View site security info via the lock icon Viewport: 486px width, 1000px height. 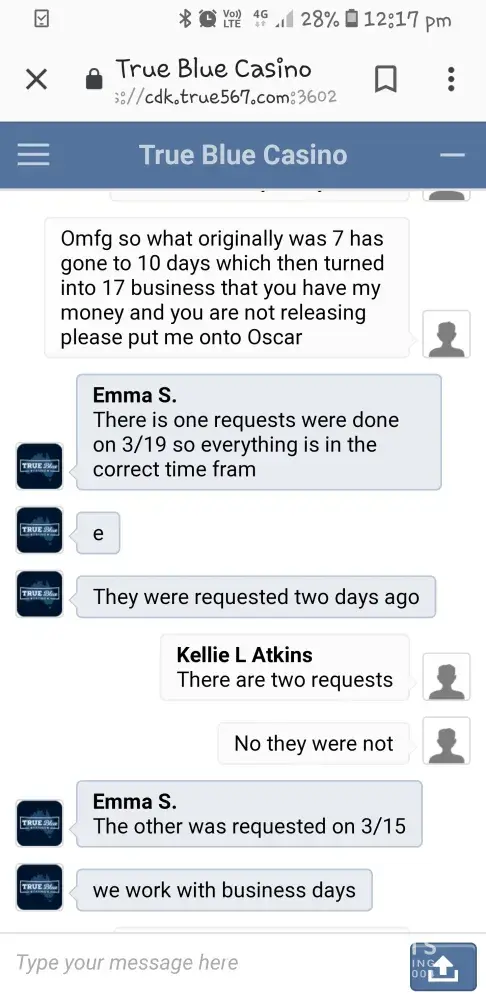pyautogui.click(x=94, y=80)
